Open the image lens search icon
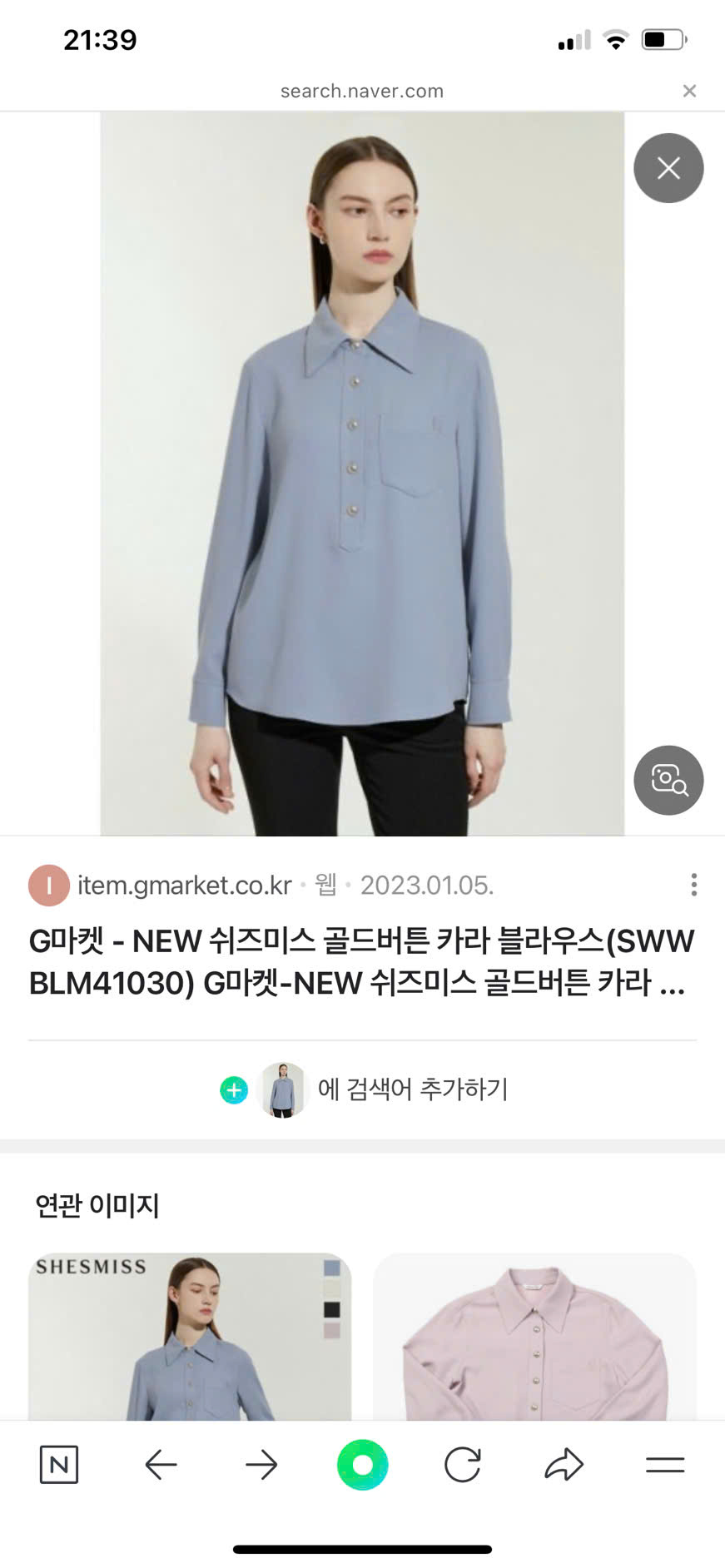Viewport: 725px width, 1568px height. (668, 780)
